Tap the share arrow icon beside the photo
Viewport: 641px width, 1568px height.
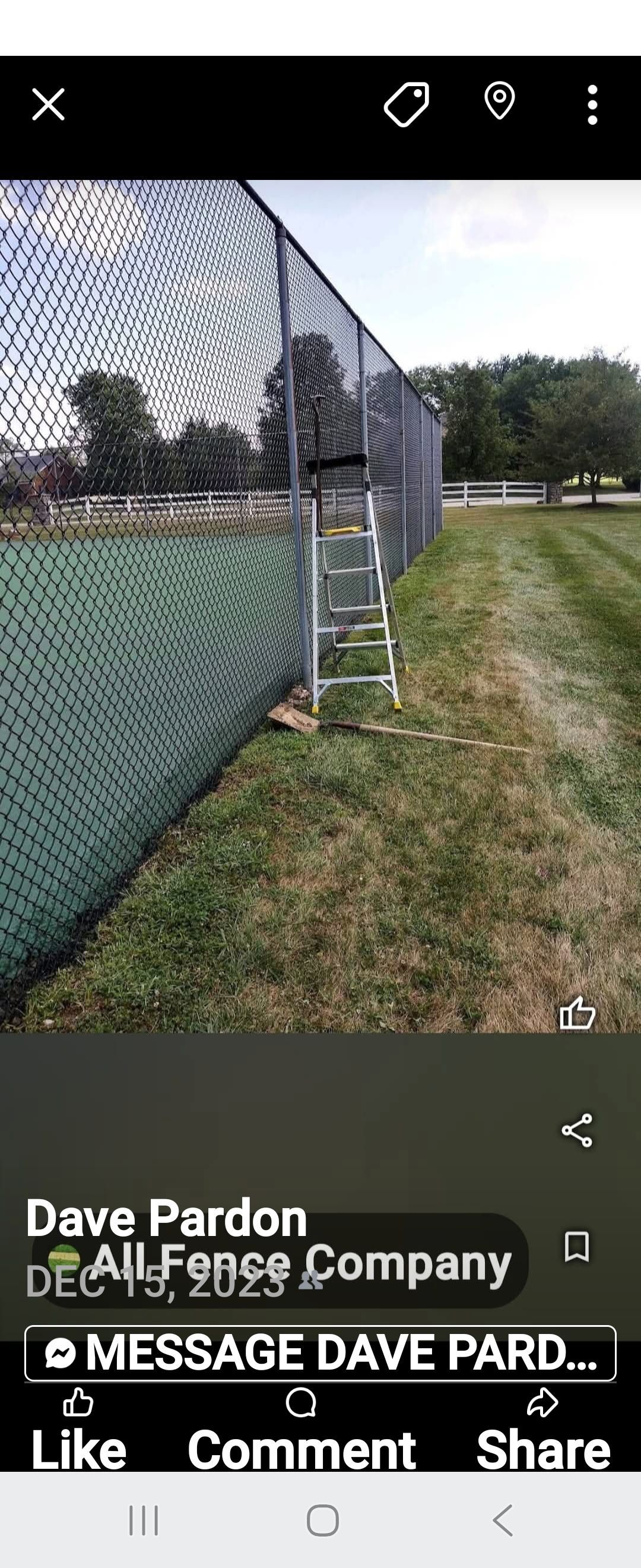click(x=577, y=1128)
